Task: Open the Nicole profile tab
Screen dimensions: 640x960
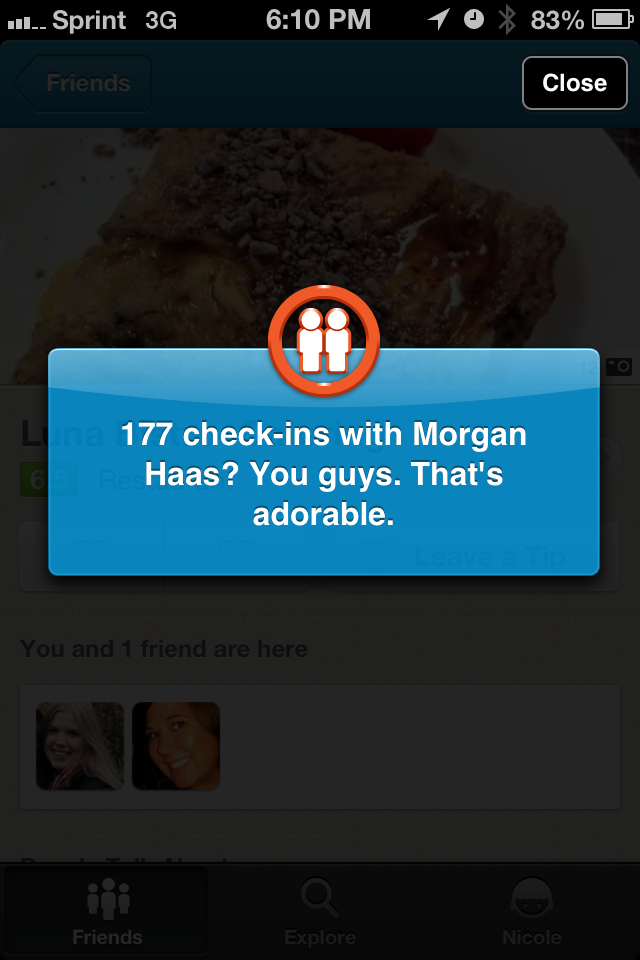Action: tap(531, 912)
